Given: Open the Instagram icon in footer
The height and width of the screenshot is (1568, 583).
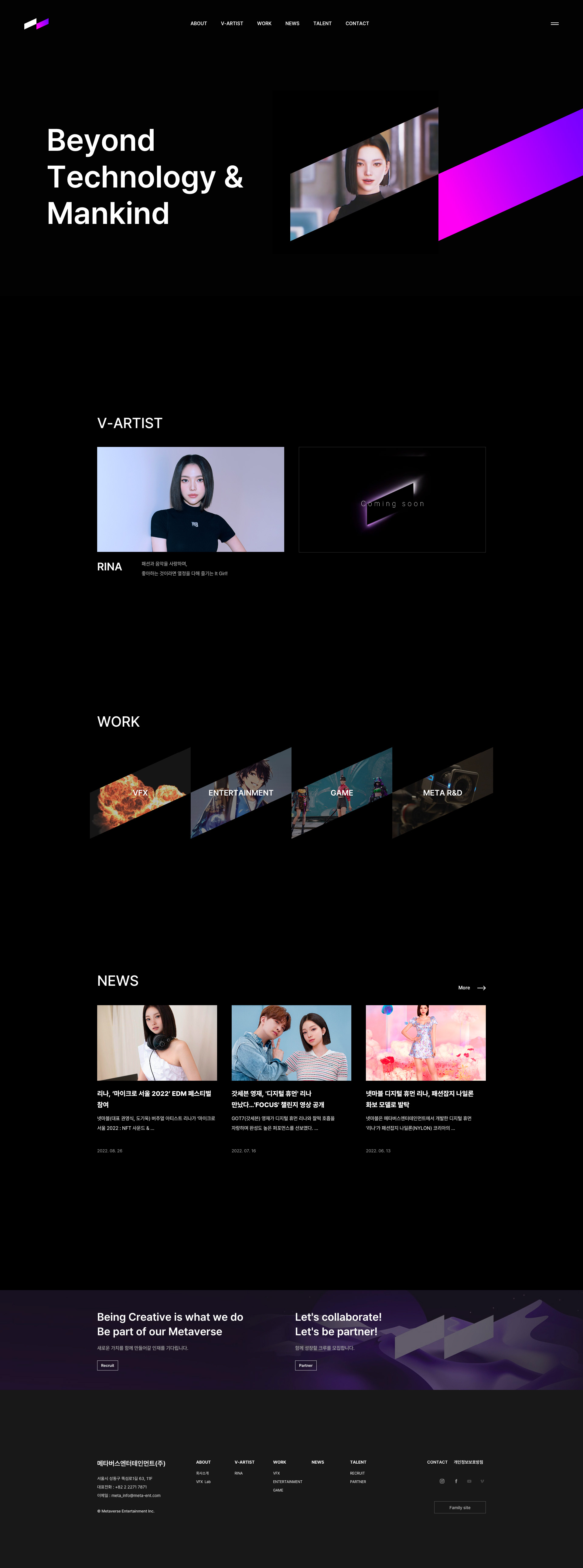Looking at the screenshot, I should click(x=442, y=1481).
